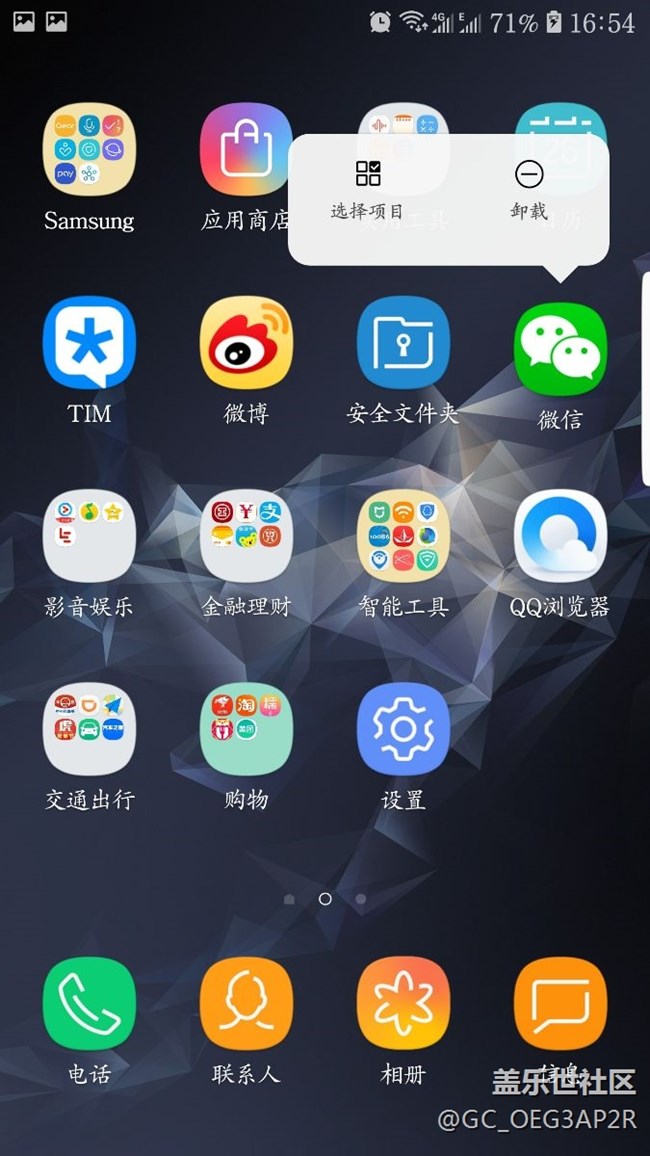Open the 购物 shopping folder

pyautogui.click(x=246, y=729)
